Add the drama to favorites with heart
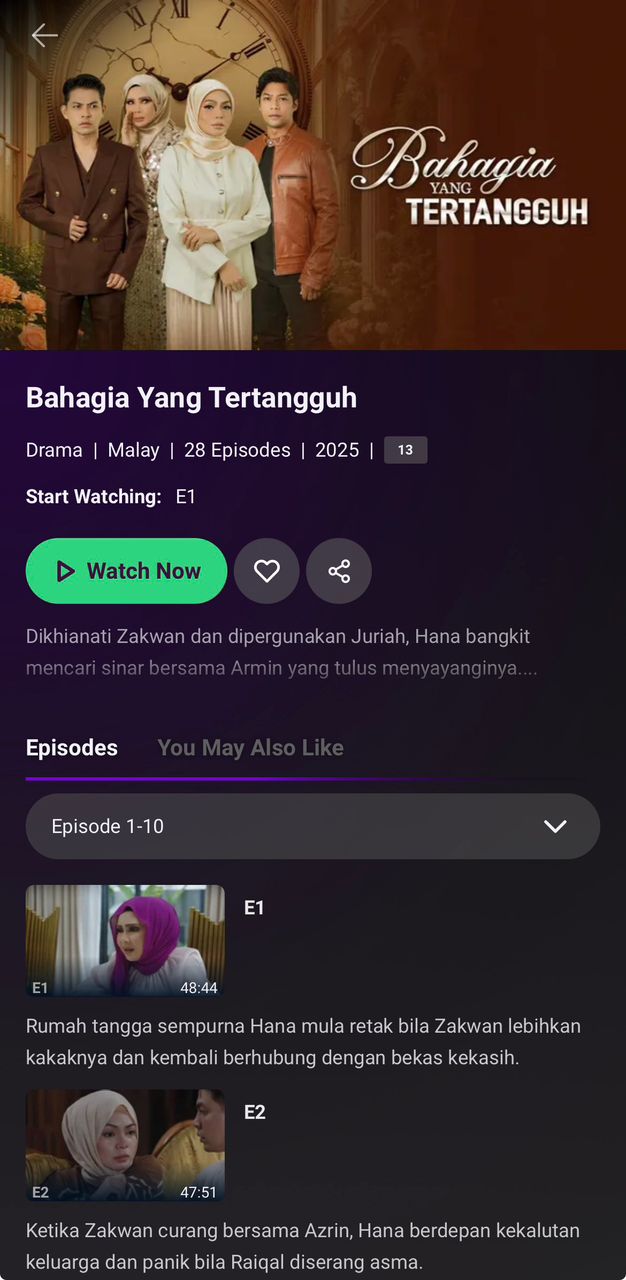The height and width of the screenshot is (1280, 626). (x=266, y=571)
